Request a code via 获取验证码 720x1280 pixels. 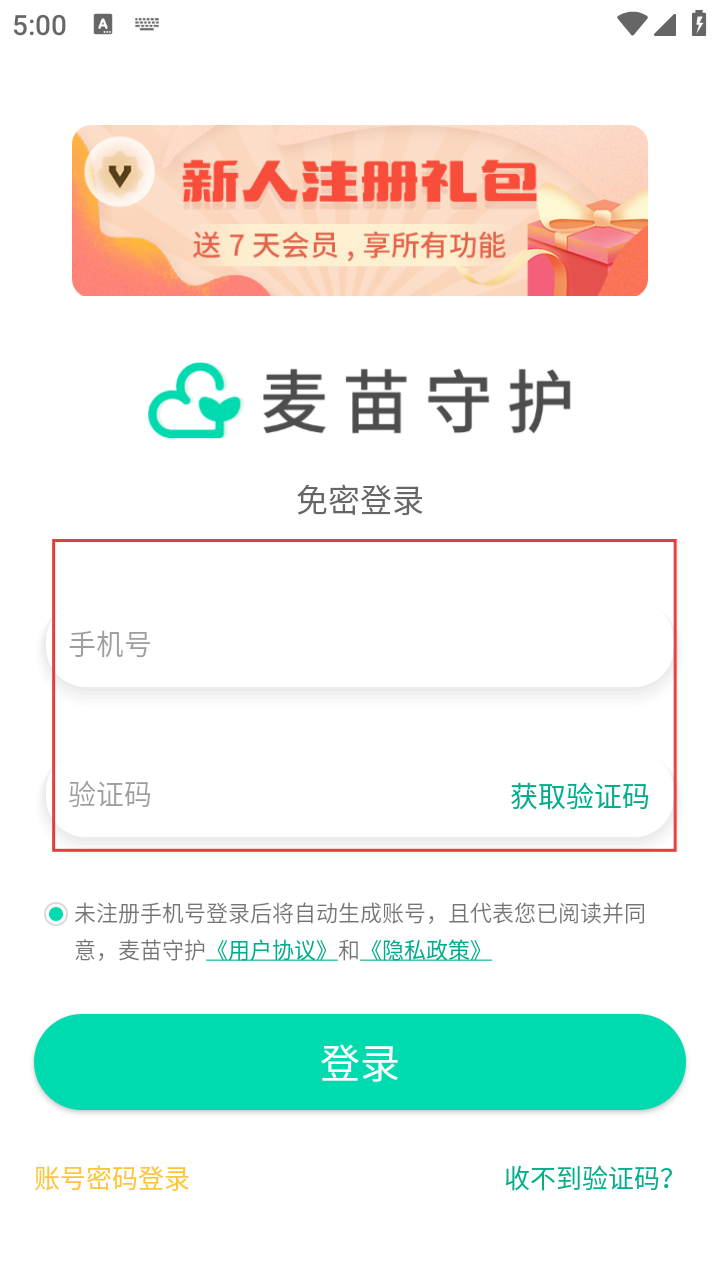580,796
